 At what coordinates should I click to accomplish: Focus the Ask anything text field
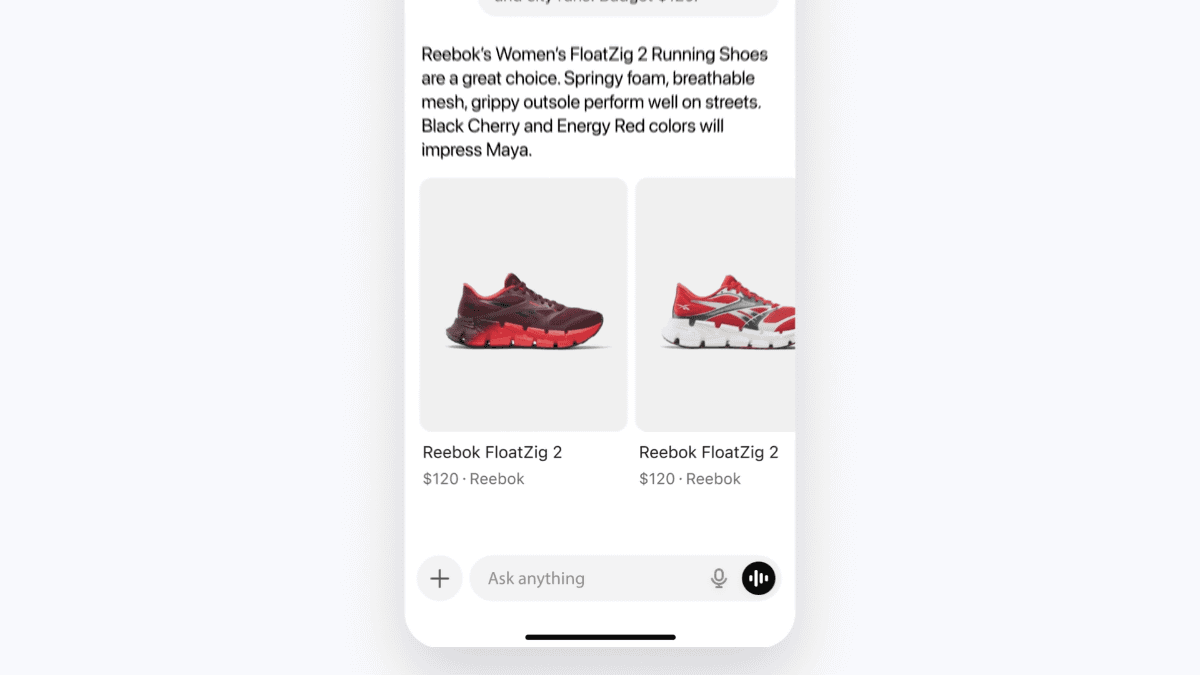590,578
